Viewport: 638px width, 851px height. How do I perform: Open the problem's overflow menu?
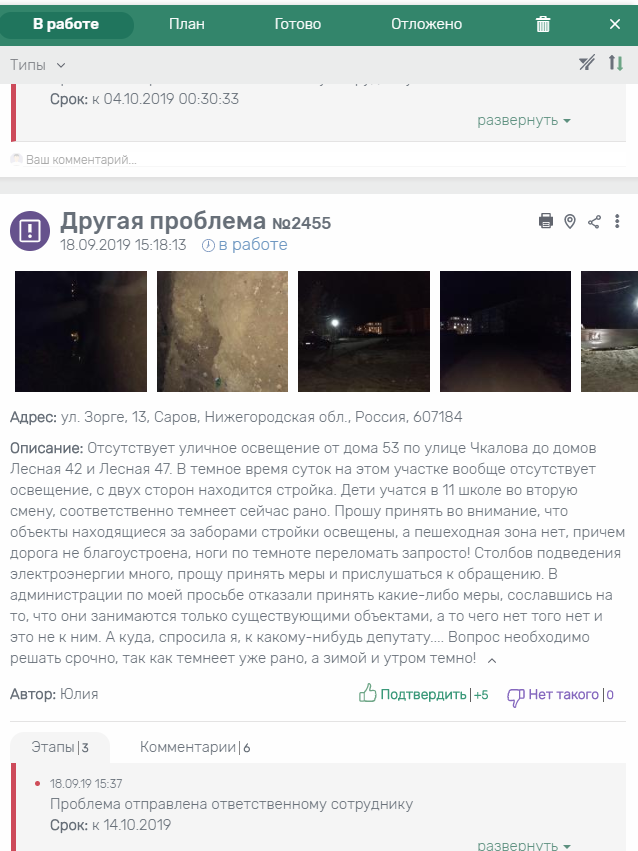point(618,221)
